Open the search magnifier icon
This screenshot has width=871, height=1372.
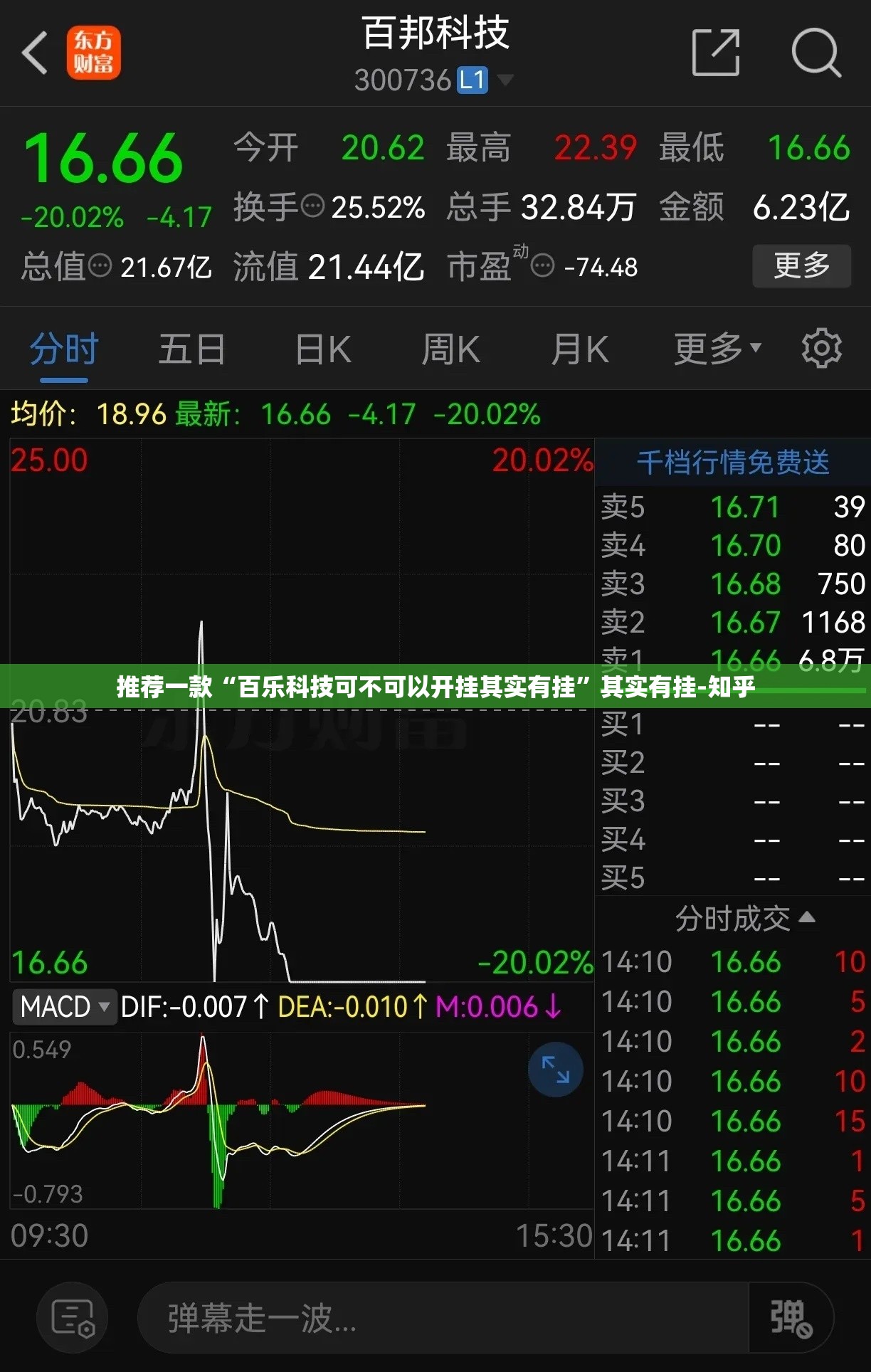coord(816,53)
